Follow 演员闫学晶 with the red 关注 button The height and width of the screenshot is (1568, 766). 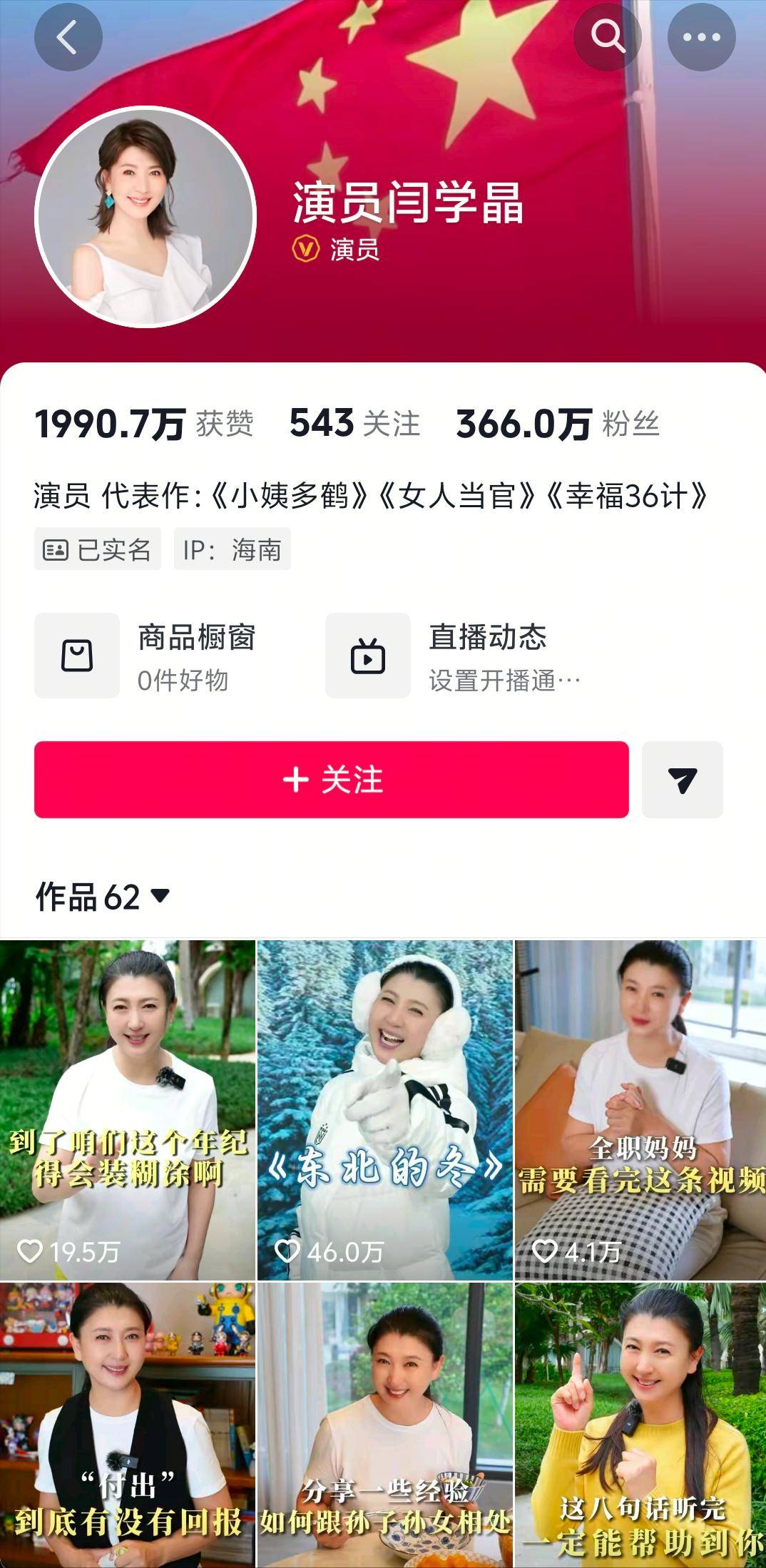click(x=332, y=780)
